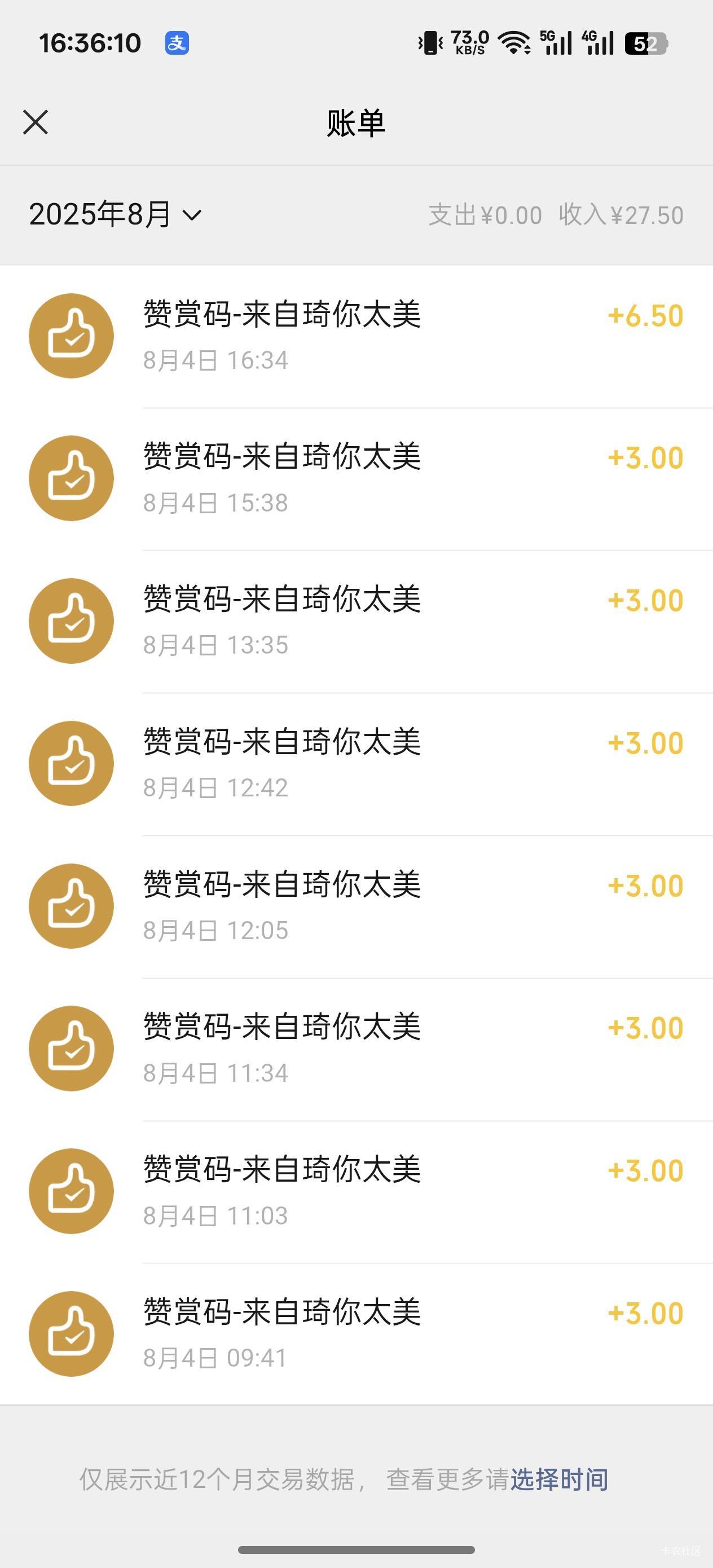View details of the 11:34 transaction

pyautogui.click(x=356, y=1049)
